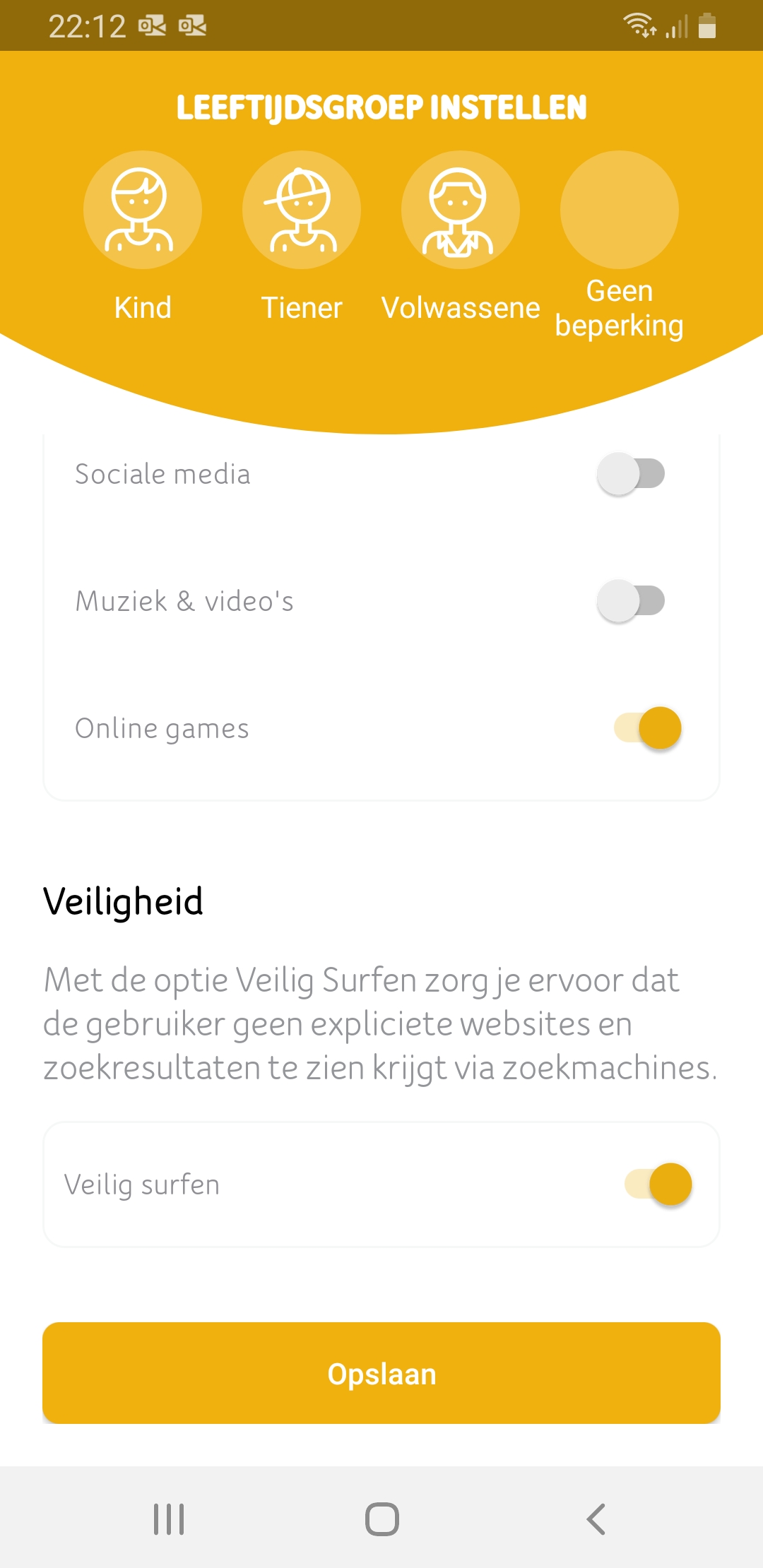The width and height of the screenshot is (763, 1568).
Task: Pick the Volwassene age group
Action: click(x=461, y=210)
